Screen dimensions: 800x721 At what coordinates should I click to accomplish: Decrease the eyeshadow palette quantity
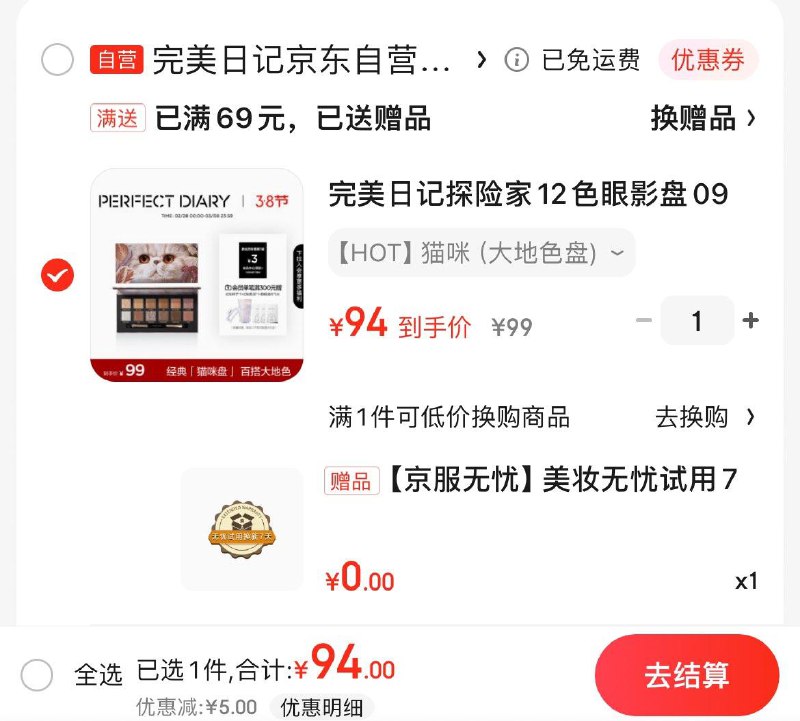tap(644, 321)
